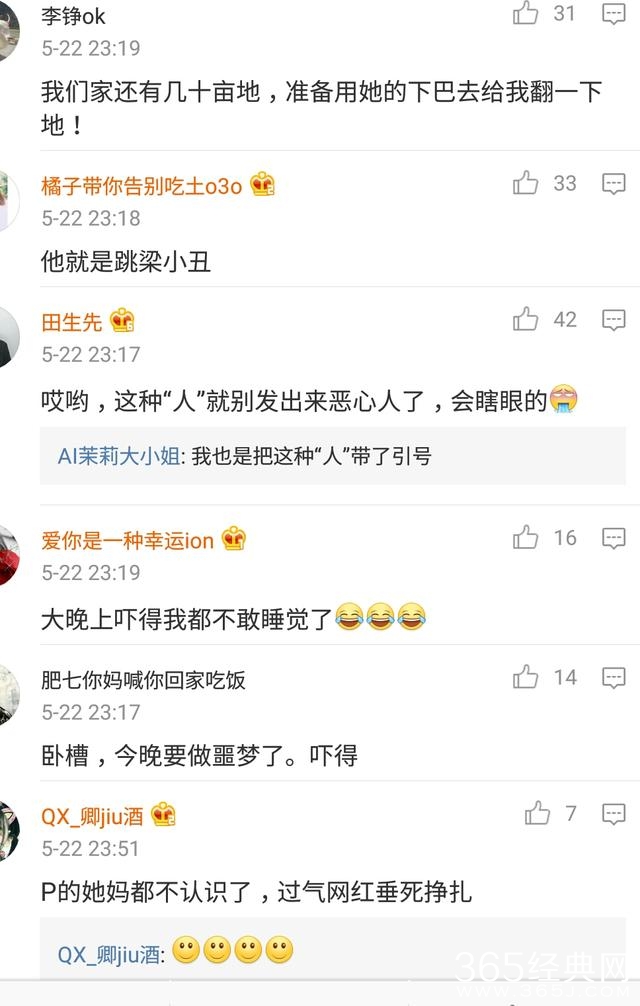The height and width of the screenshot is (1006, 640).
Task: Like 橘子带你告别吃土o3o's comment
Action: pos(526,183)
